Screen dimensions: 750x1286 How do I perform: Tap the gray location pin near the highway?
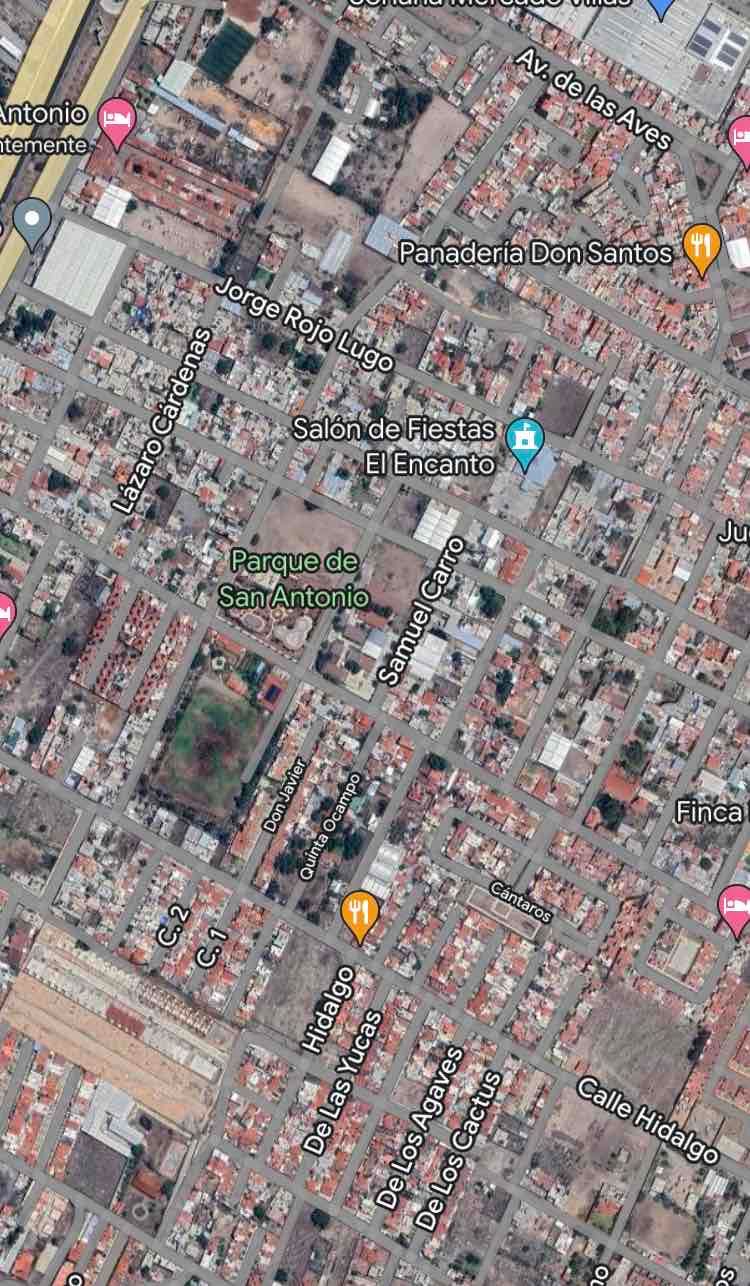coord(33,223)
